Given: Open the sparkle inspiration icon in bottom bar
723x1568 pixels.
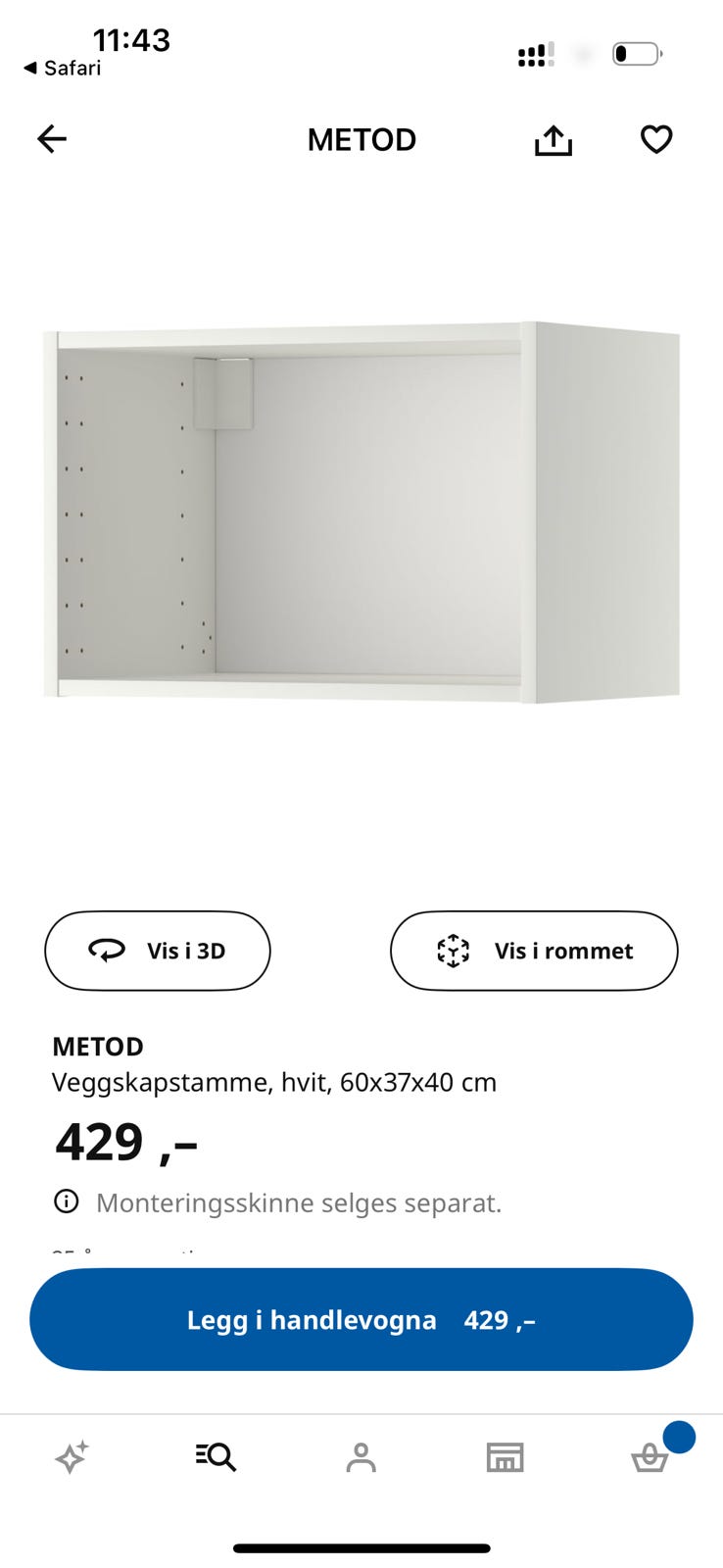Looking at the screenshot, I should pyautogui.click(x=72, y=1456).
